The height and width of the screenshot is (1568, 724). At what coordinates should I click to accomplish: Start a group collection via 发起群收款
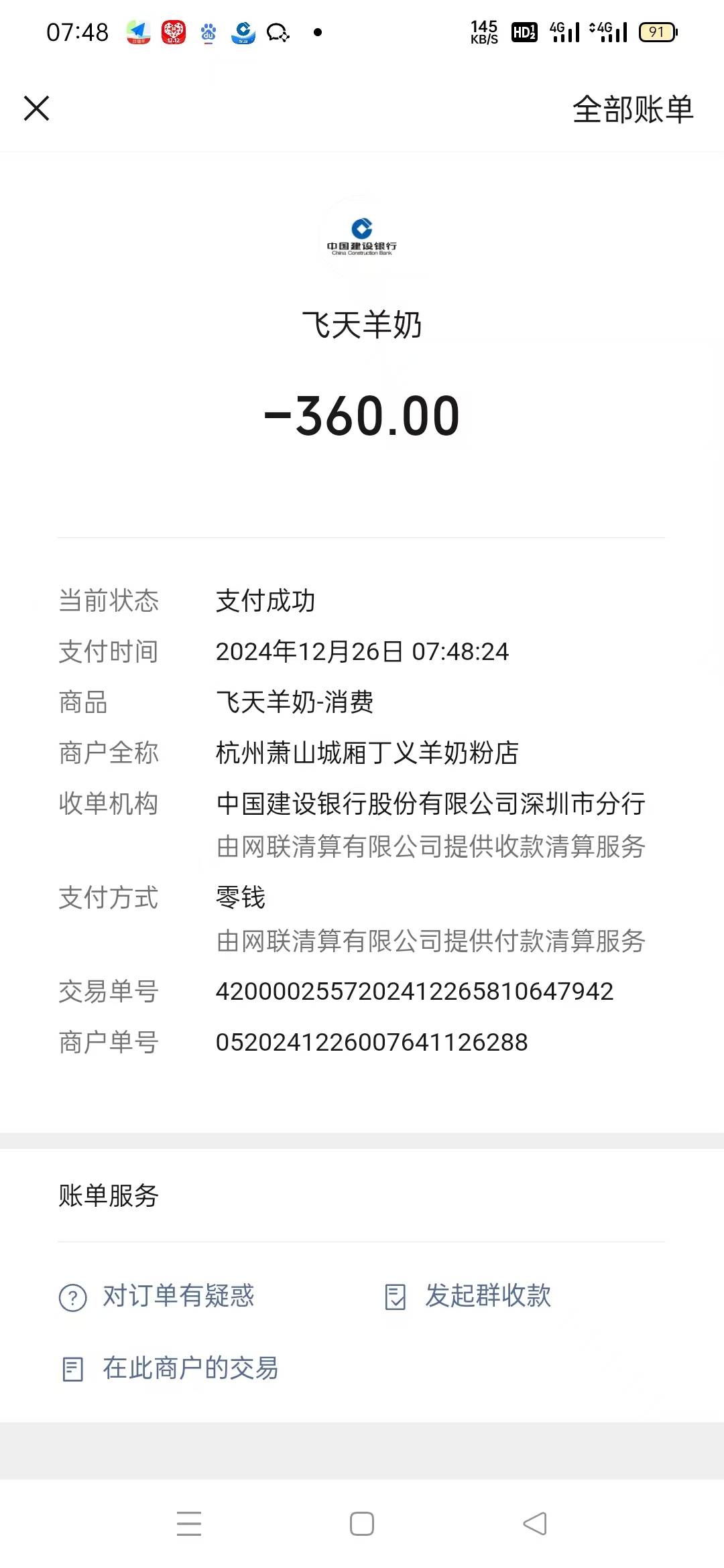[468, 1296]
